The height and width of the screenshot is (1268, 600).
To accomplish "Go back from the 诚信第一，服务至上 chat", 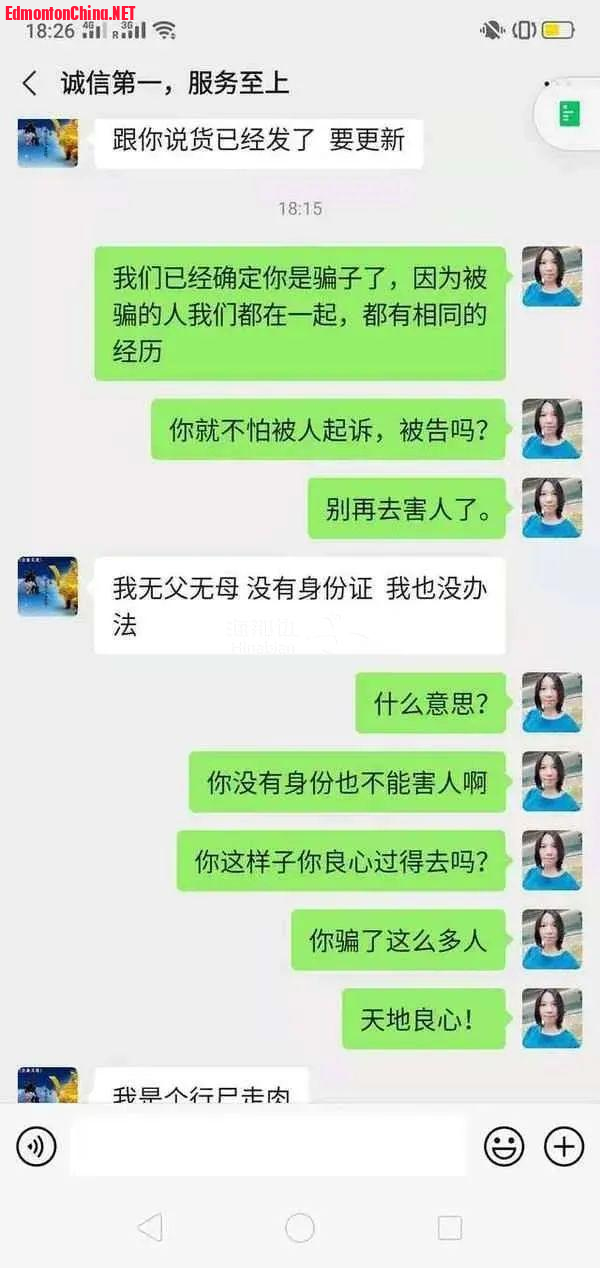I will click(x=30, y=83).
